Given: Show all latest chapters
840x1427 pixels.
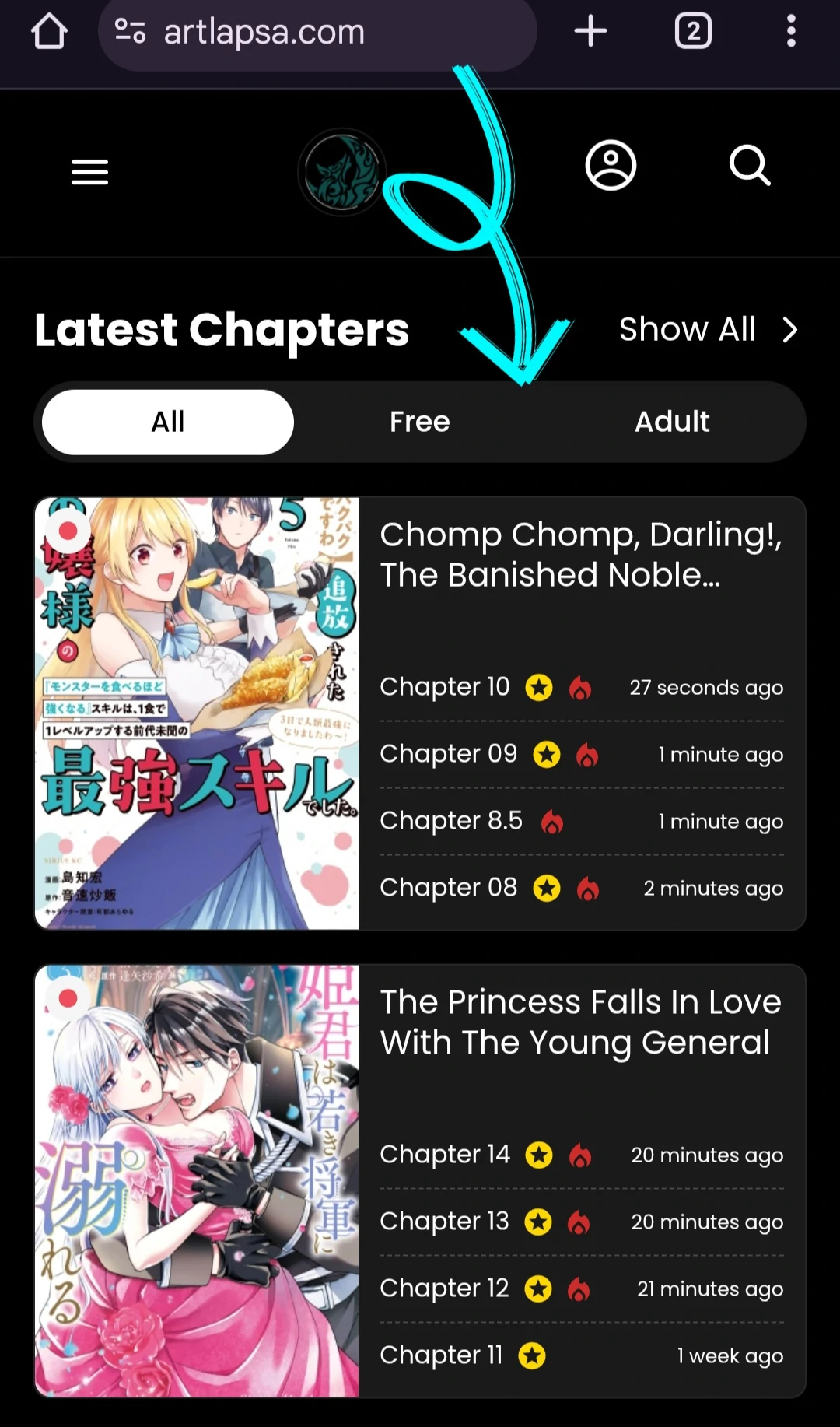Looking at the screenshot, I should (708, 330).
